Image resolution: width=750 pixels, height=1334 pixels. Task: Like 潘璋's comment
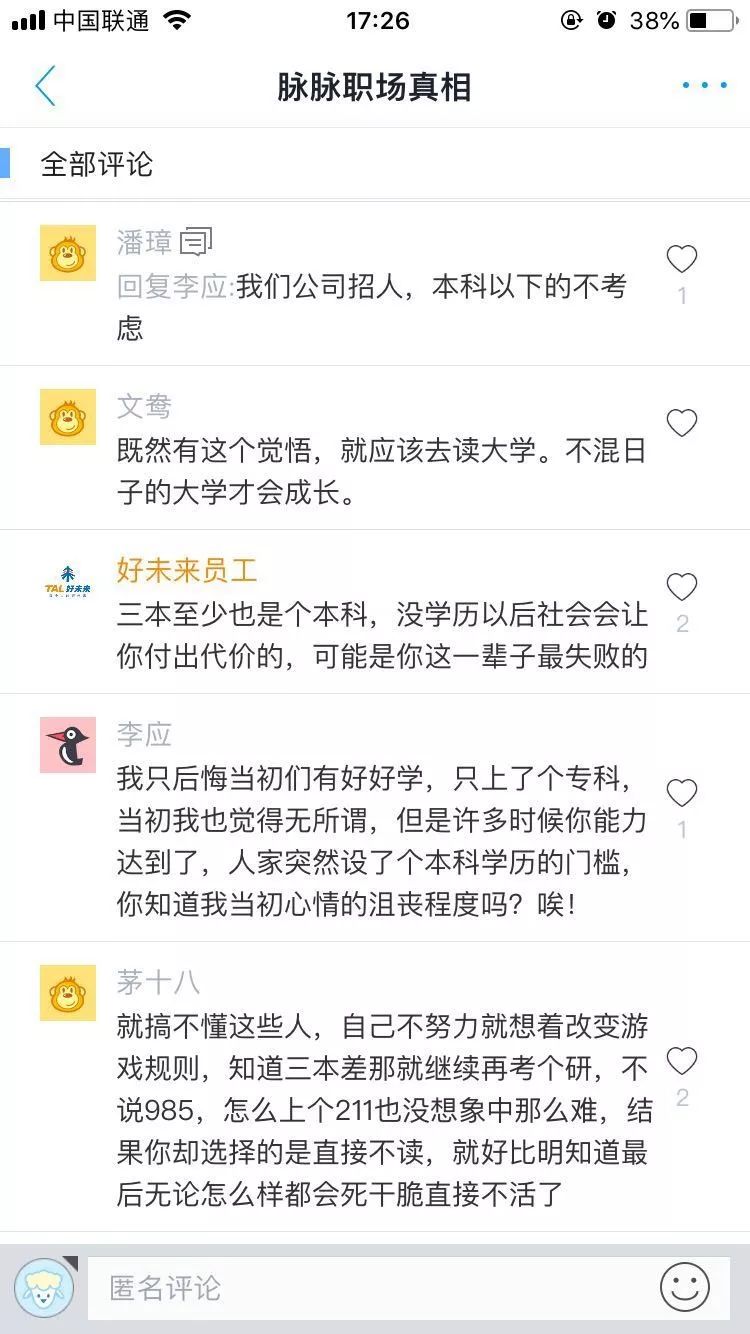(x=682, y=260)
